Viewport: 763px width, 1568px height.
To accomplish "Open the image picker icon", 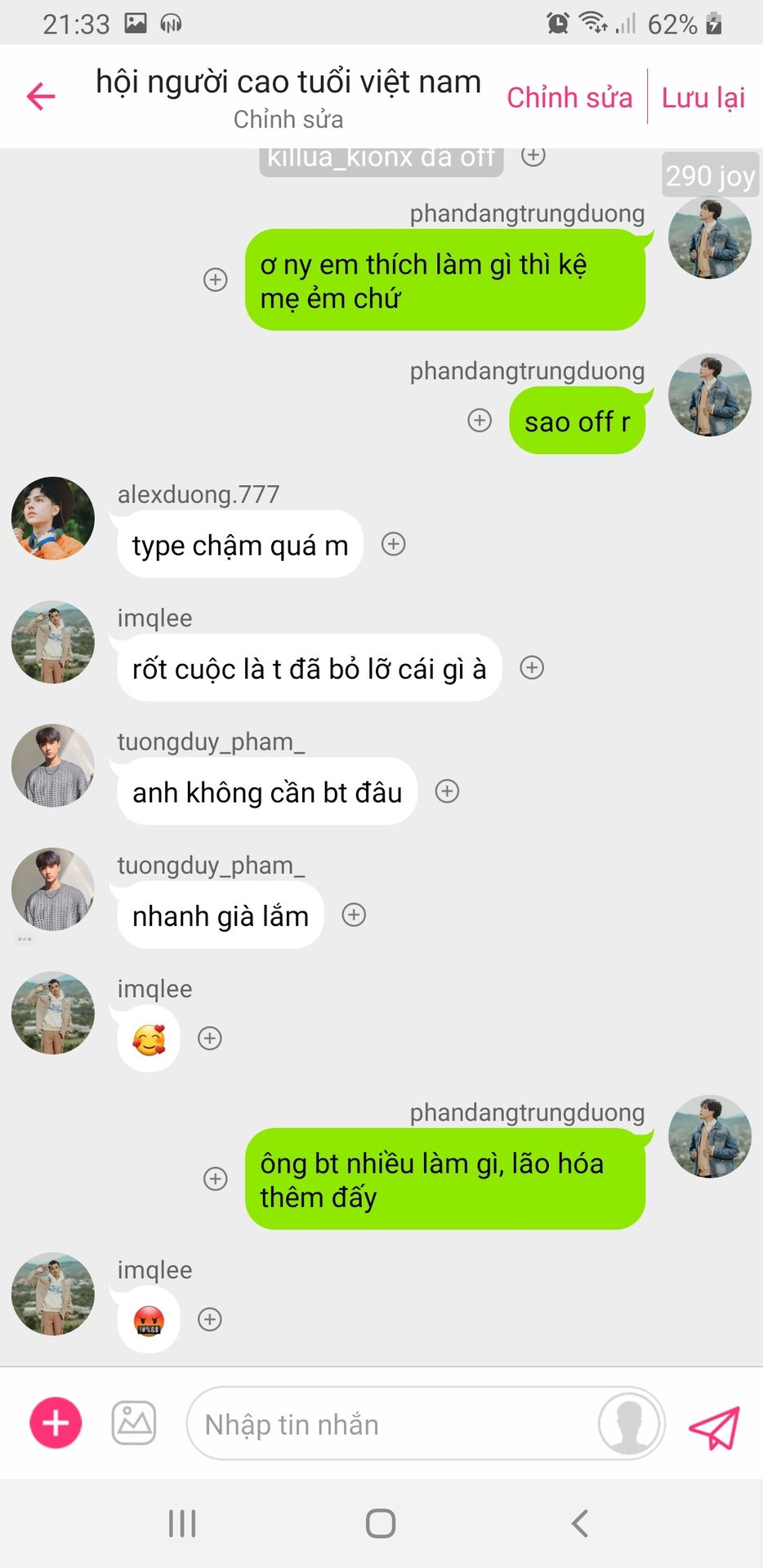I will pos(134,1423).
